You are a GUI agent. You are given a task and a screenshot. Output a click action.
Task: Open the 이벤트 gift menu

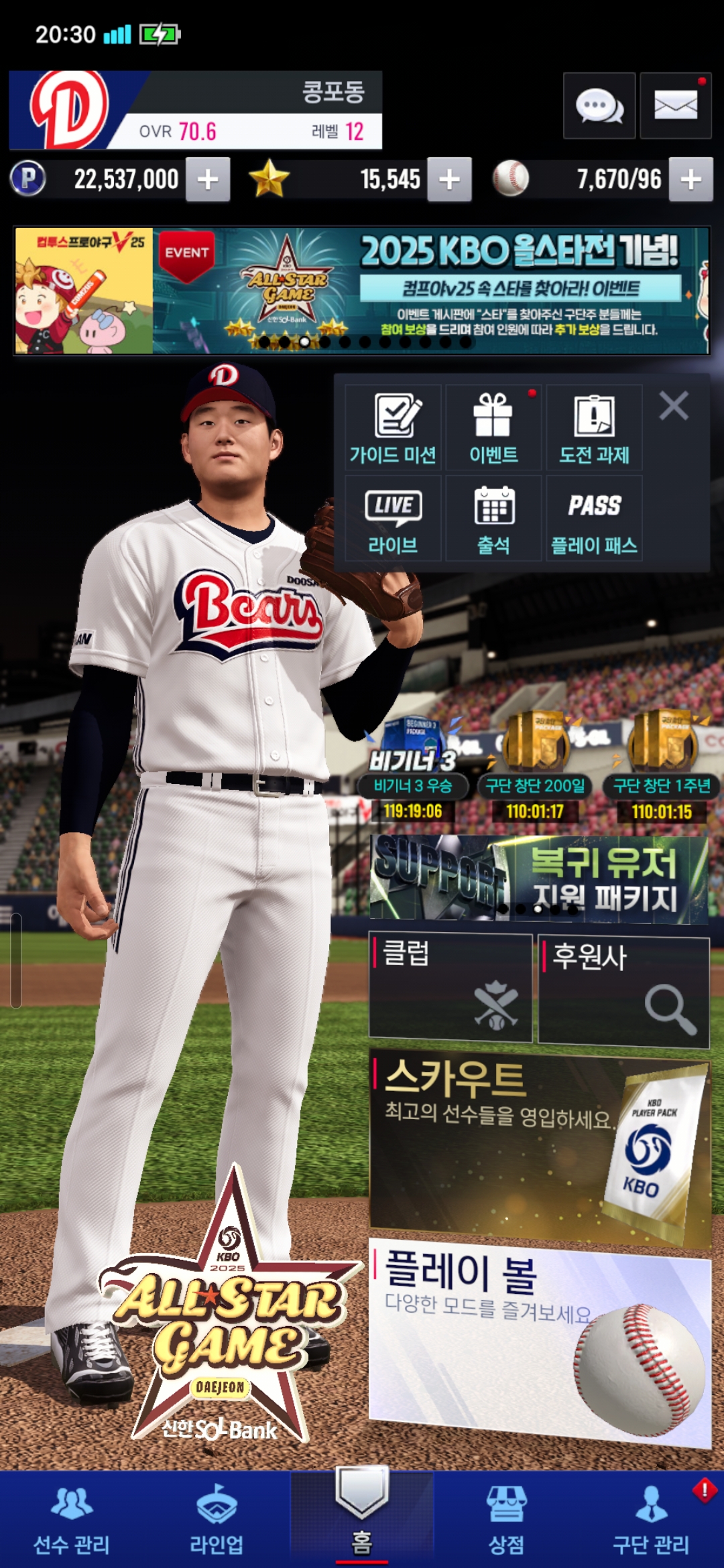tap(493, 428)
